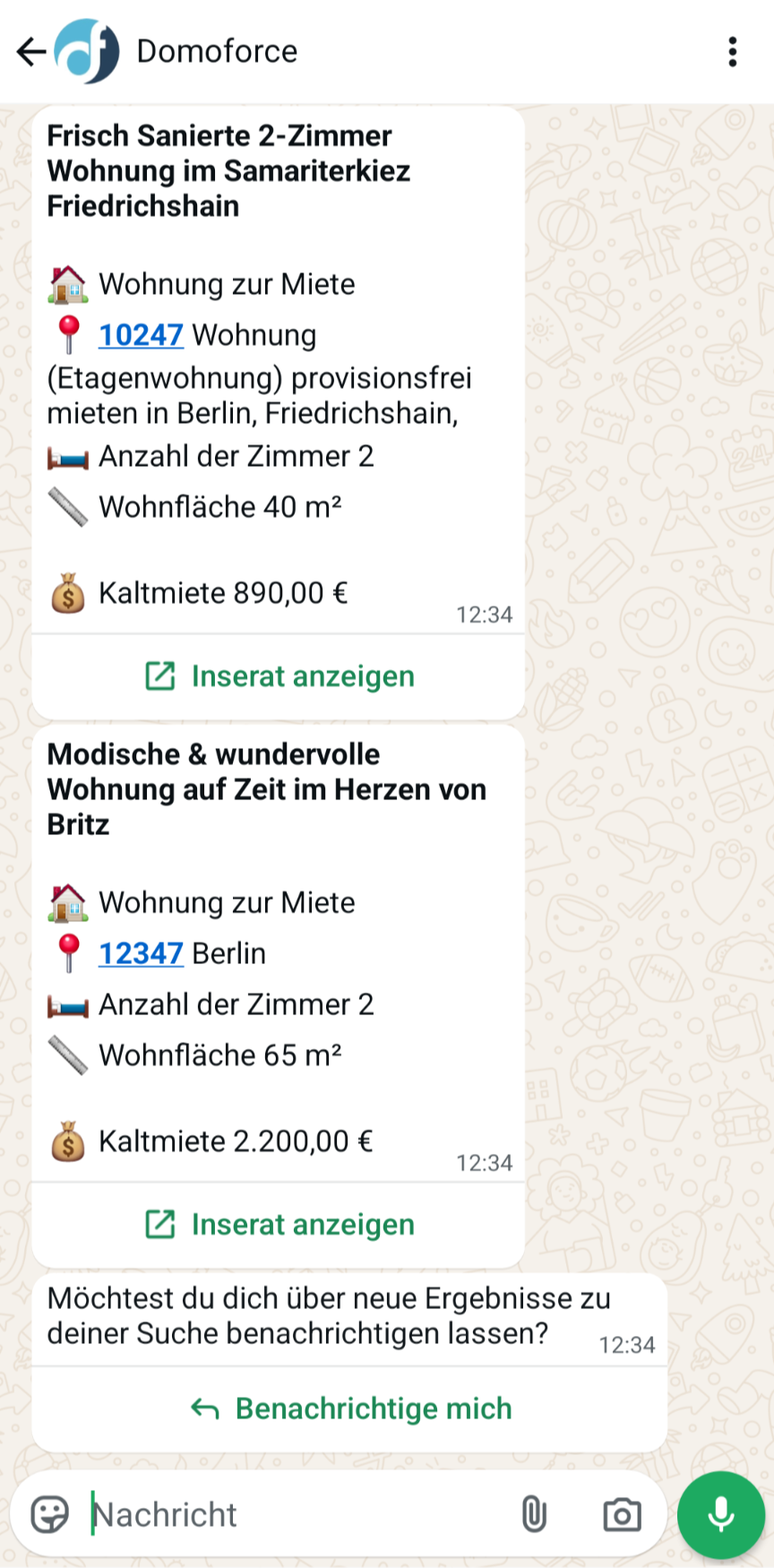Open postal code 12347 link

tap(141, 953)
